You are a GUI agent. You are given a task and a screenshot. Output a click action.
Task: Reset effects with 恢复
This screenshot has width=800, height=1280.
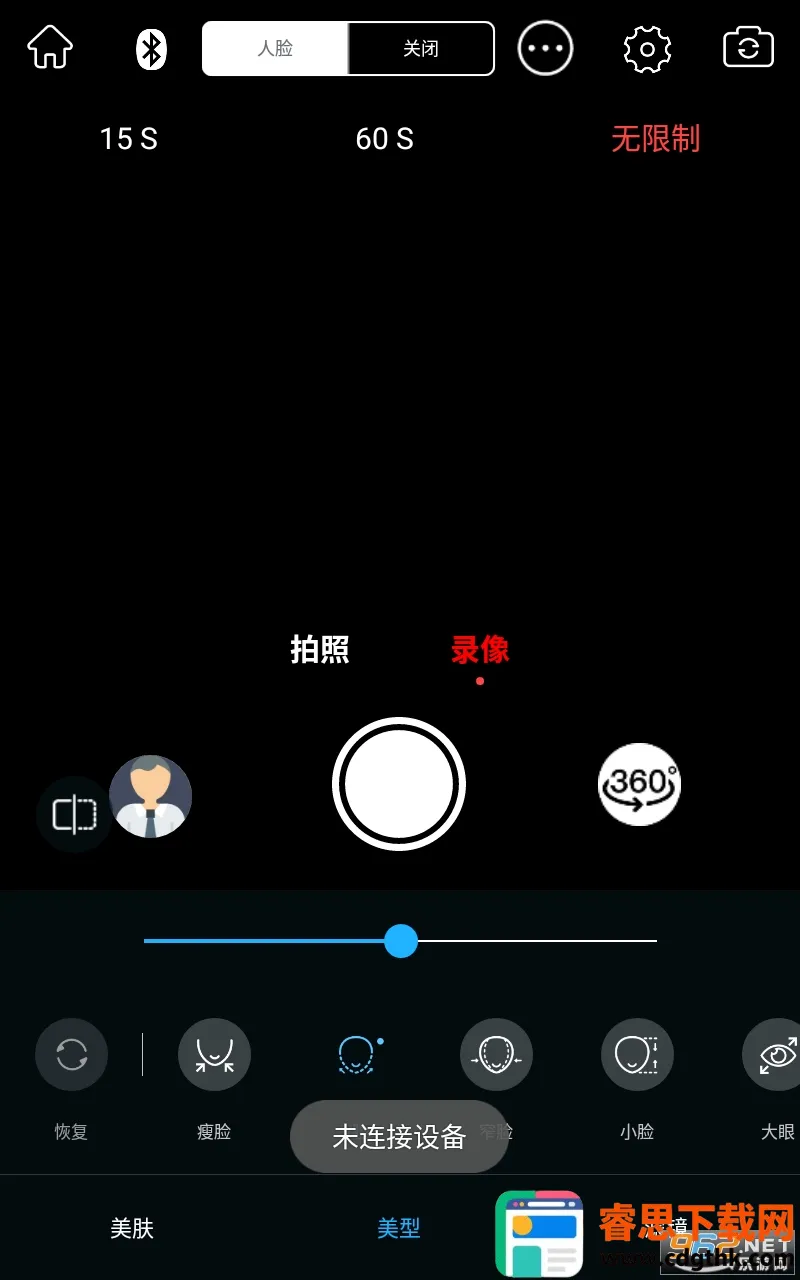(71, 1055)
